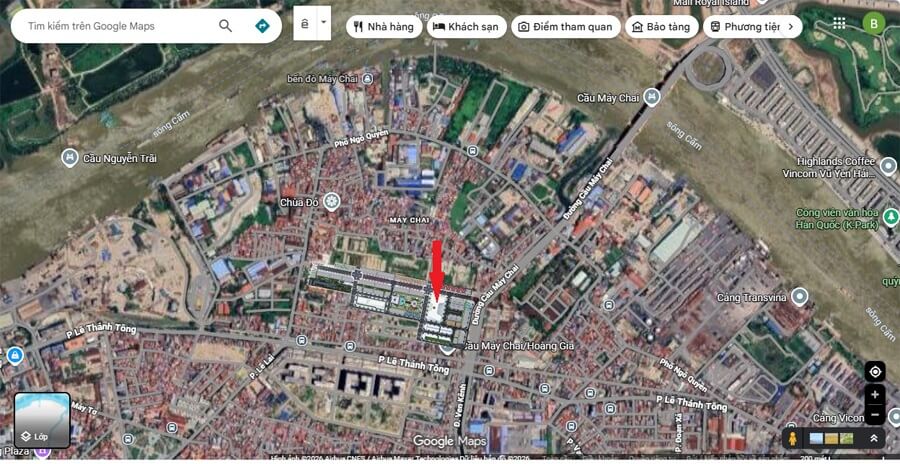Open the Google apps grid
This screenshot has width=900, height=464.
pyautogui.click(x=839, y=23)
